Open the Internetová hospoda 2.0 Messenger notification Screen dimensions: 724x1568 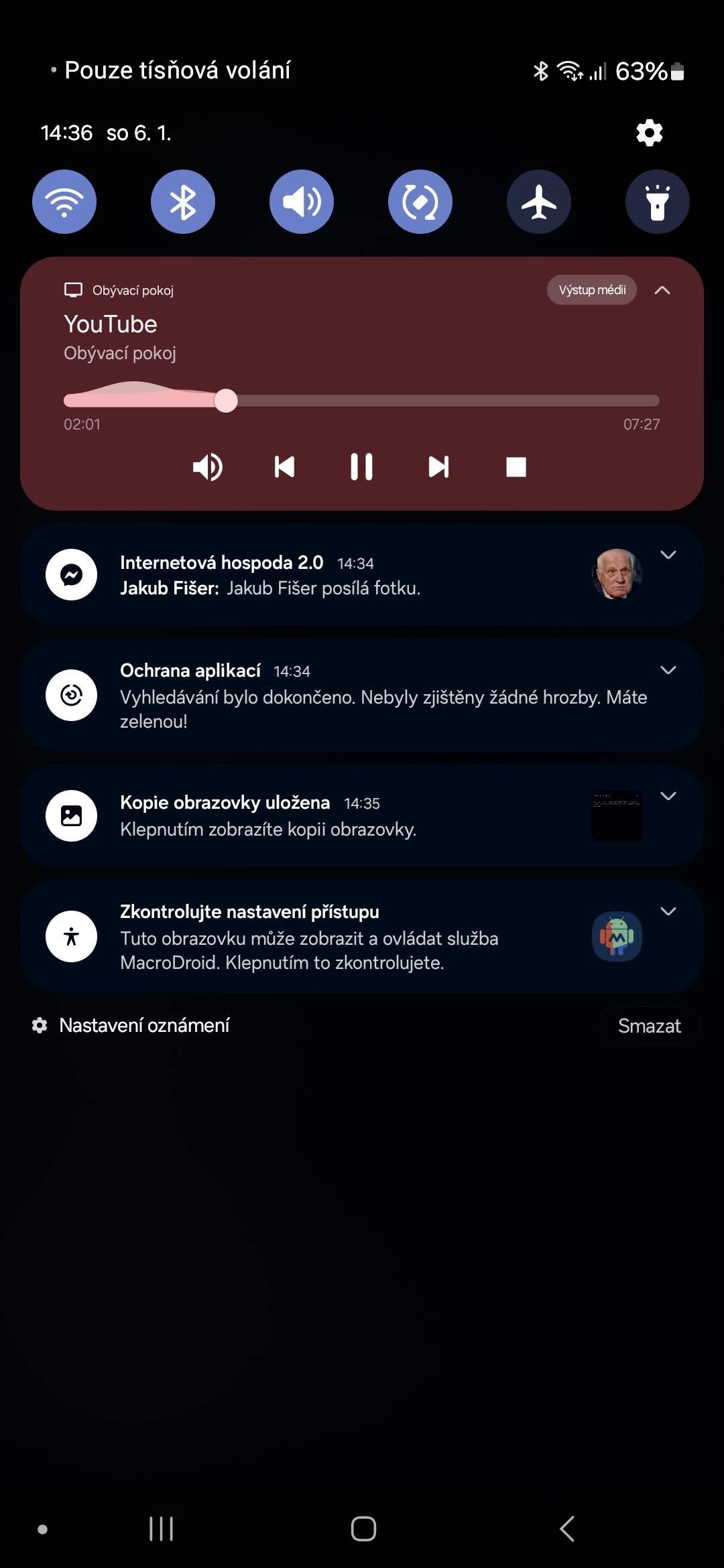(362, 575)
